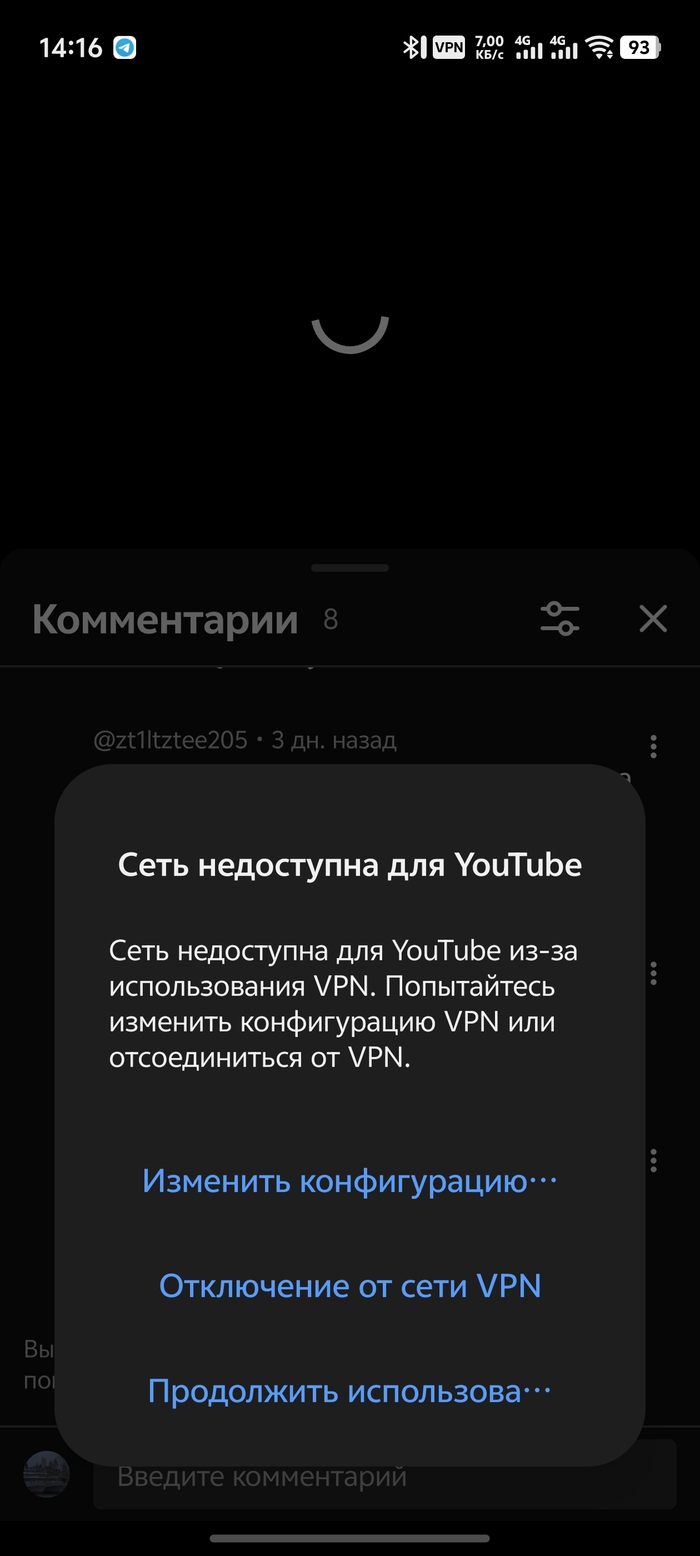Tap Изменить конфигурацию in the dialog

click(x=349, y=1181)
